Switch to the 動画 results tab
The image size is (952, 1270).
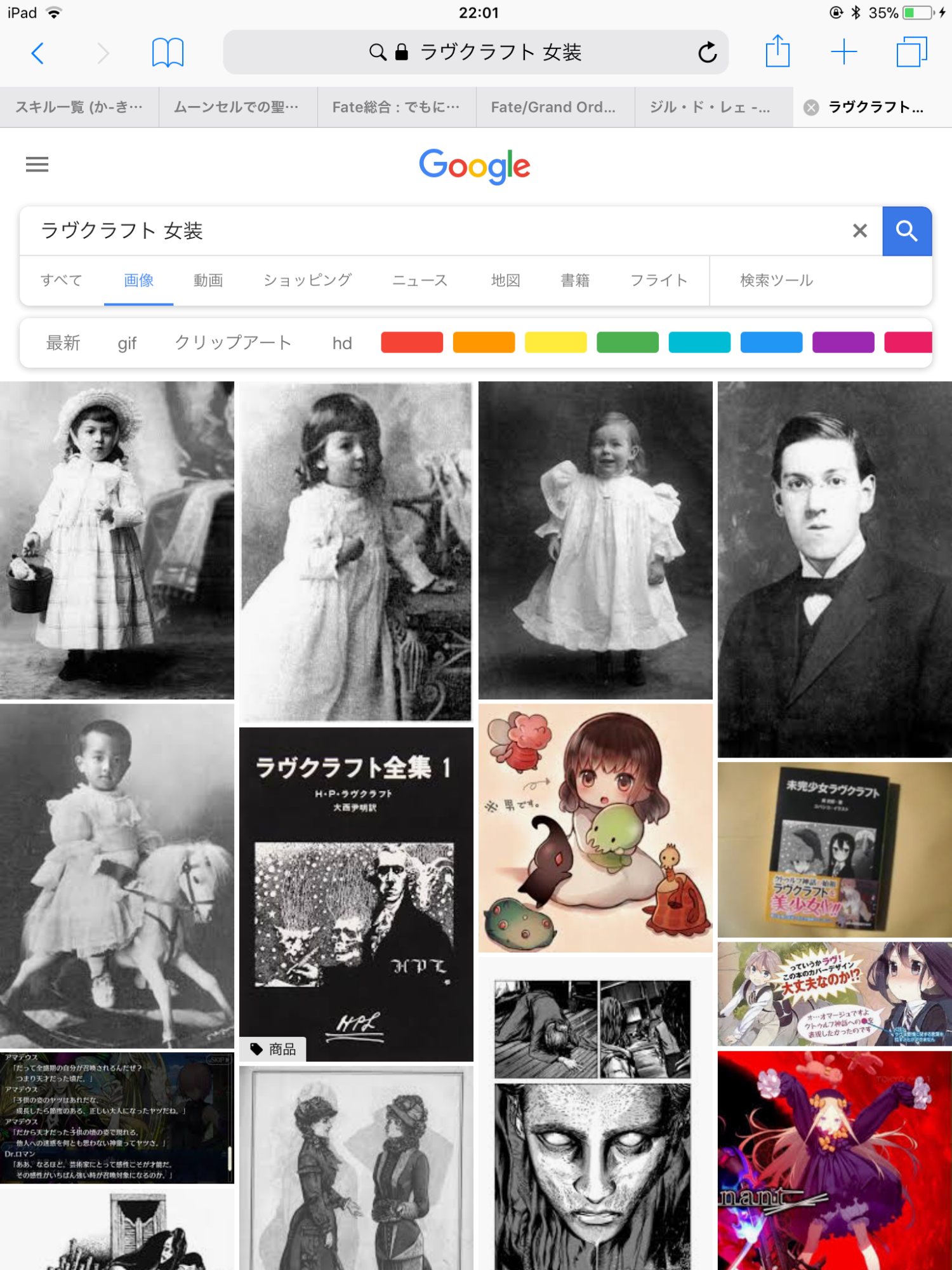coord(208,281)
